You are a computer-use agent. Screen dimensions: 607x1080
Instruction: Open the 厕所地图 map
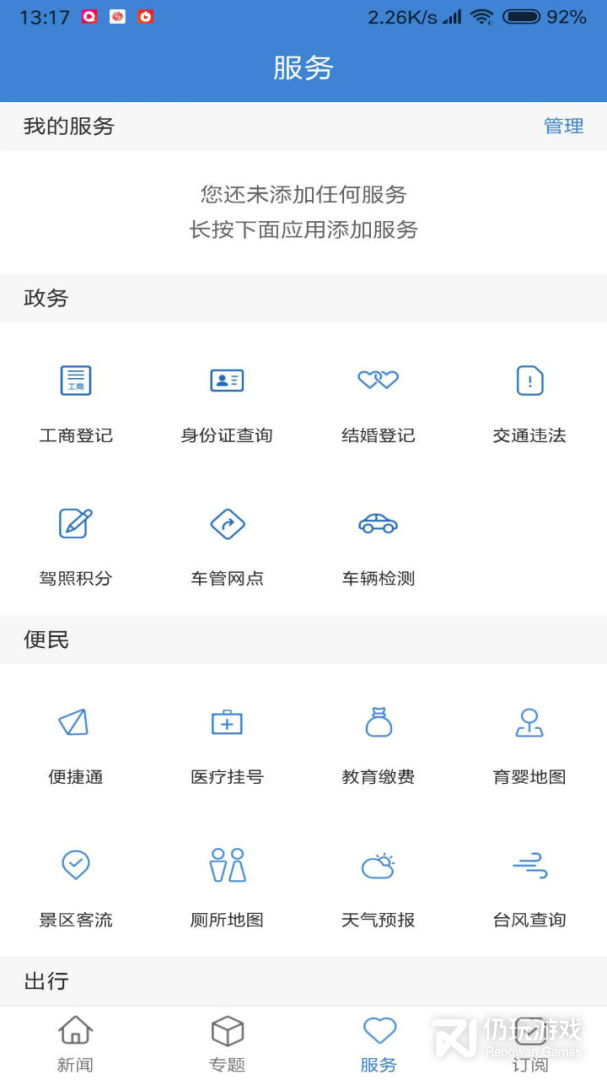[227, 885]
